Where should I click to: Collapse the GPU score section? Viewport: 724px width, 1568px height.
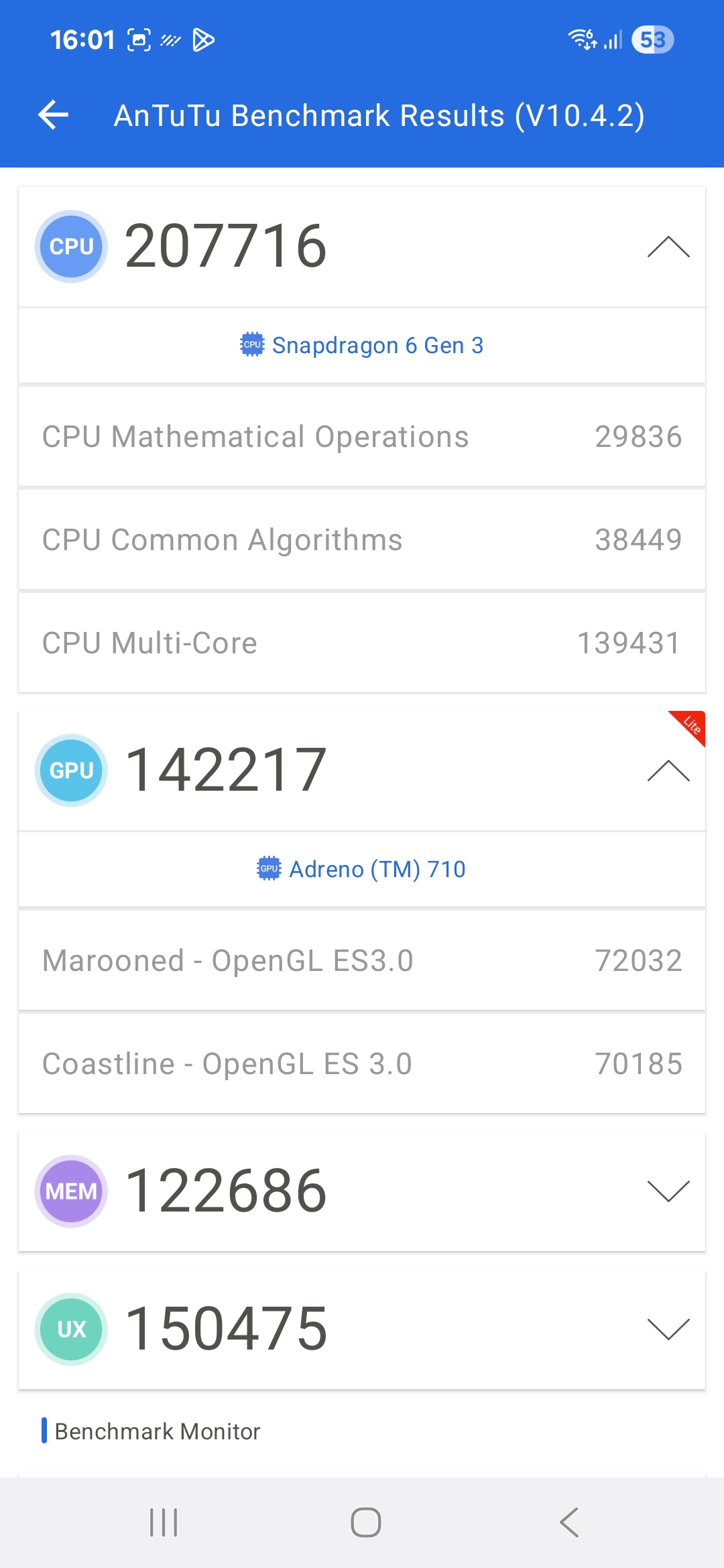tap(668, 771)
